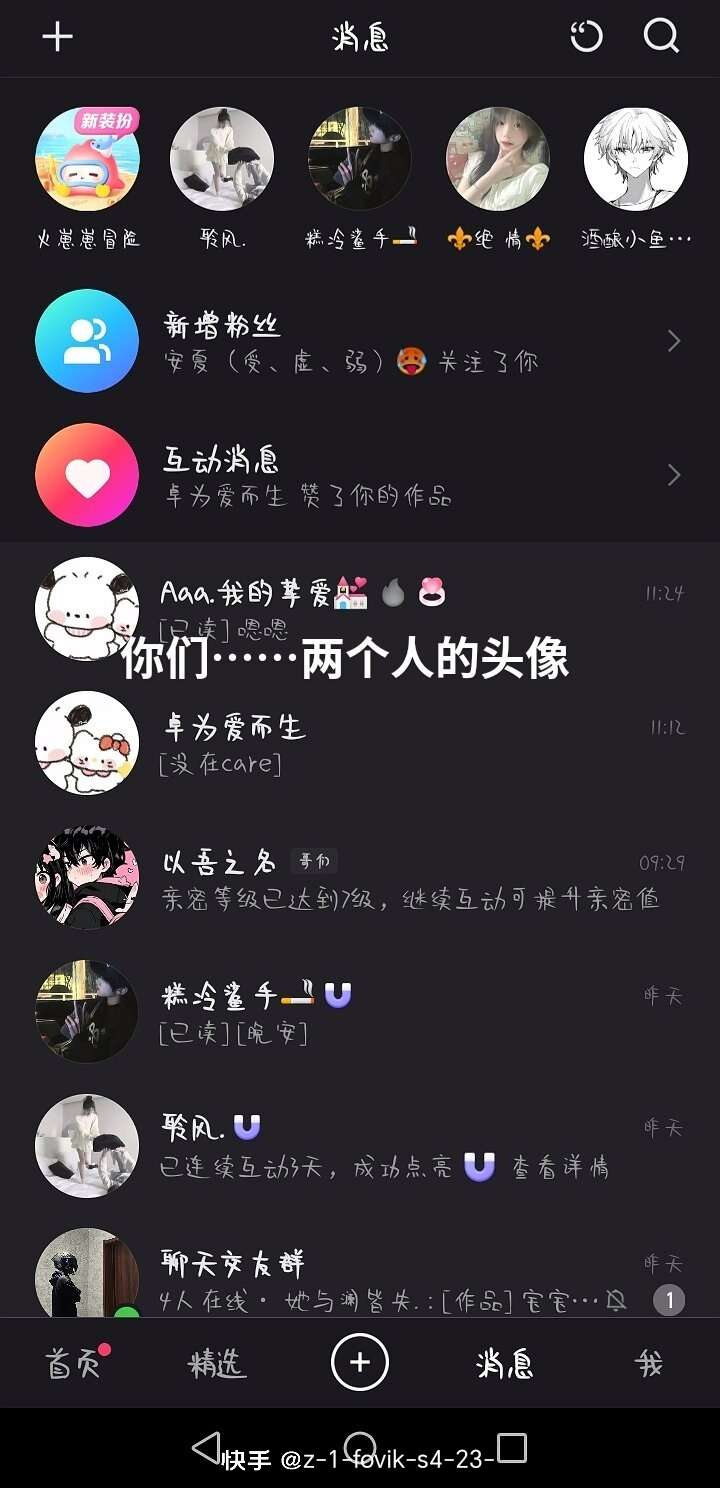
Task: View the ⚜️绝情⚜️ avatar in top row
Action: [497, 160]
